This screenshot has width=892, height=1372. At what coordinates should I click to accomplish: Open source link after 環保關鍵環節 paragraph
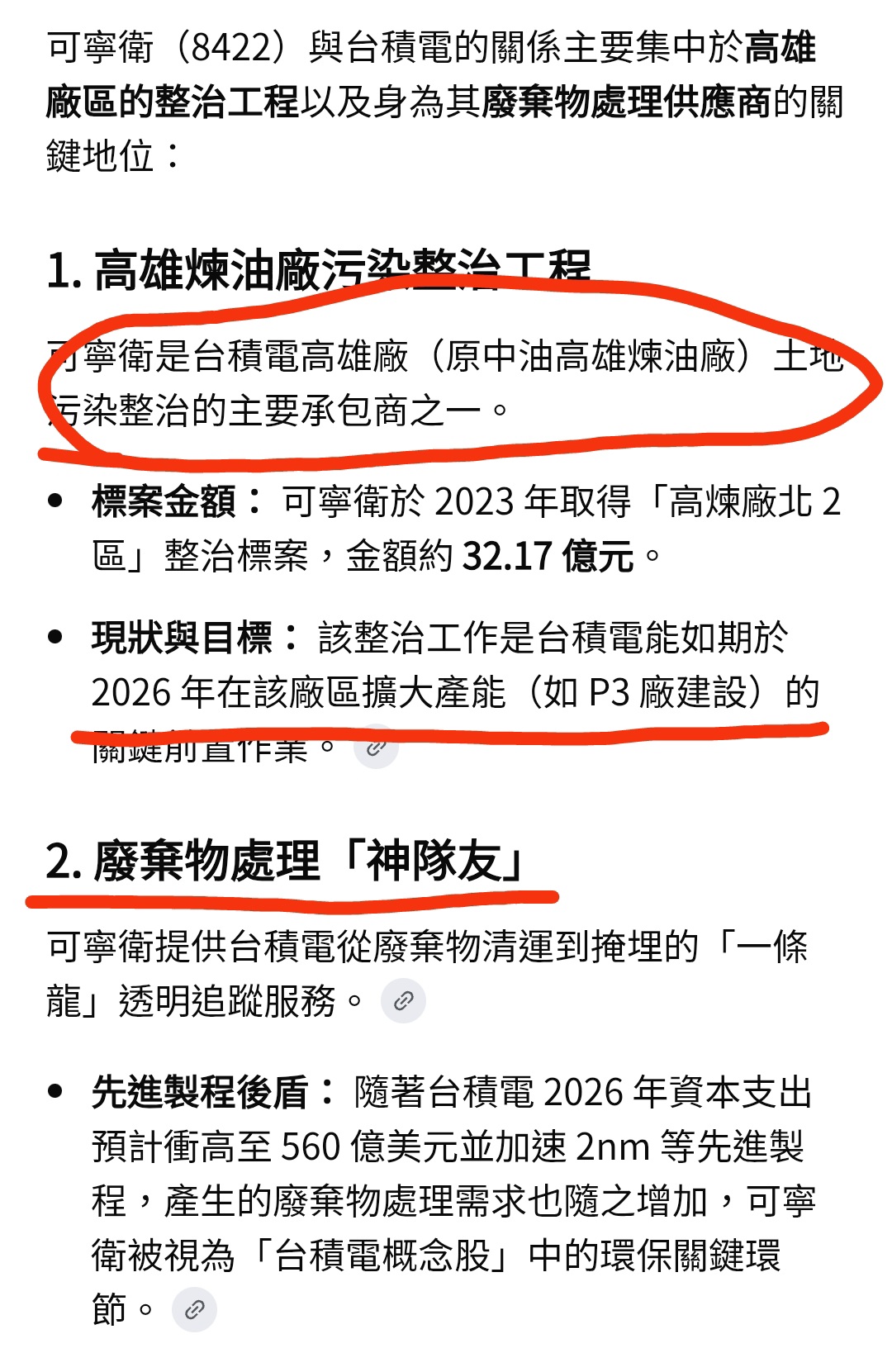tap(194, 1309)
